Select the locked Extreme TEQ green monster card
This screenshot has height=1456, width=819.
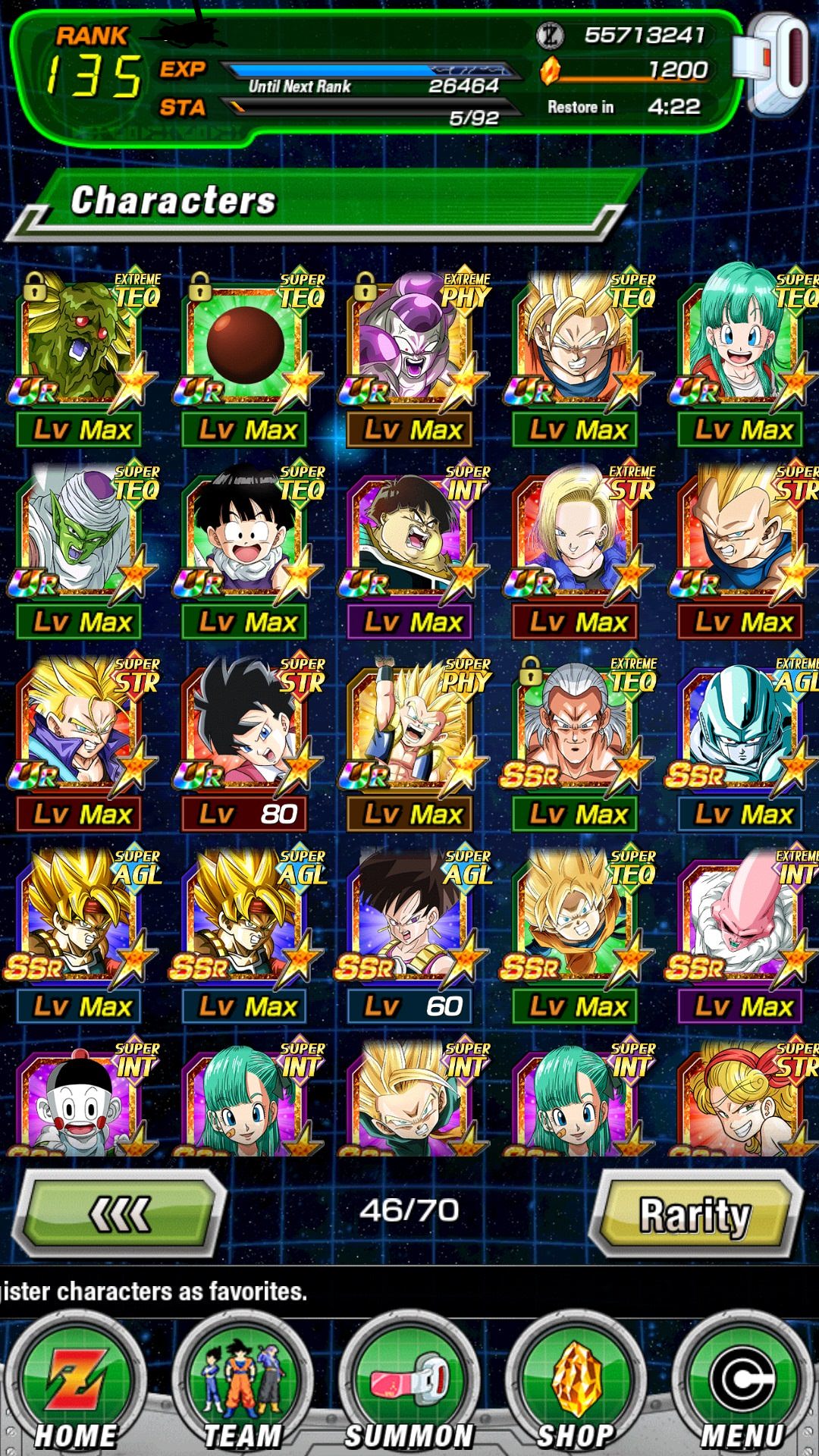tap(80, 358)
